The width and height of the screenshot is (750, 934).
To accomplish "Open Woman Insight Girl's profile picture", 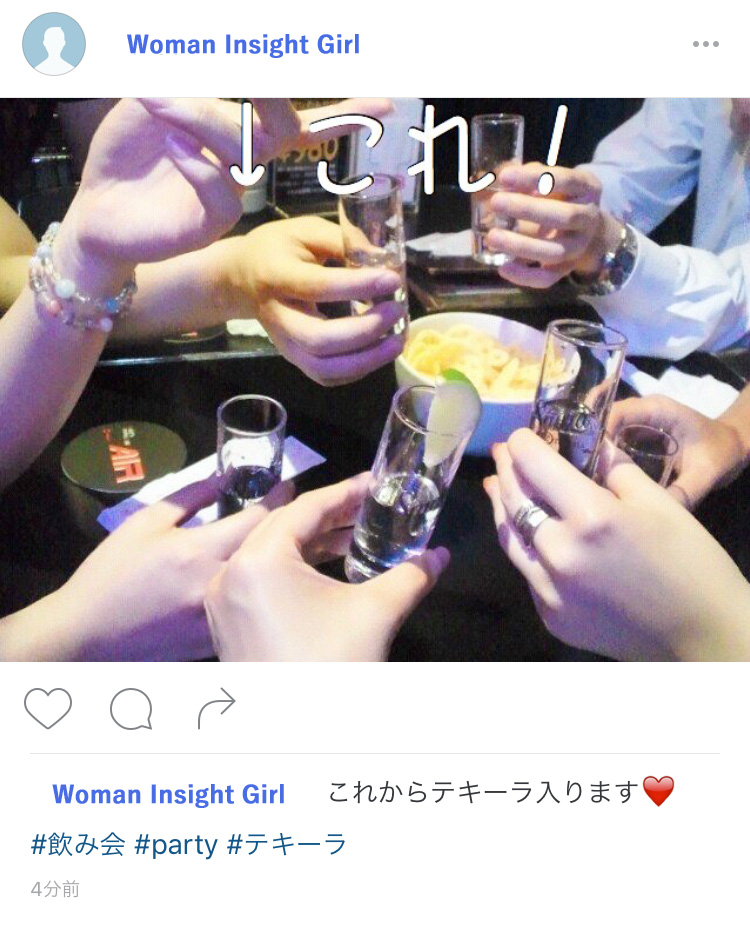I will [x=54, y=44].
